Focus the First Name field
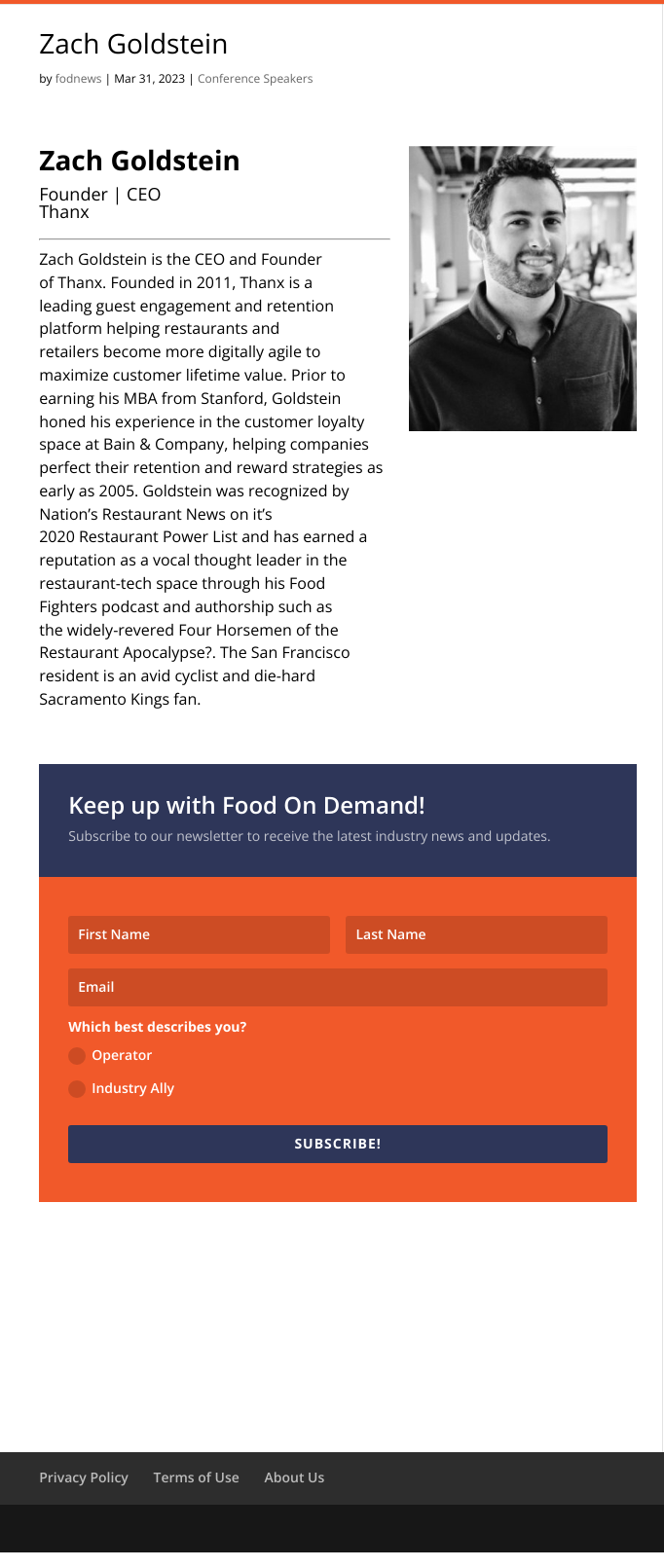 click(x=199, y=934)
